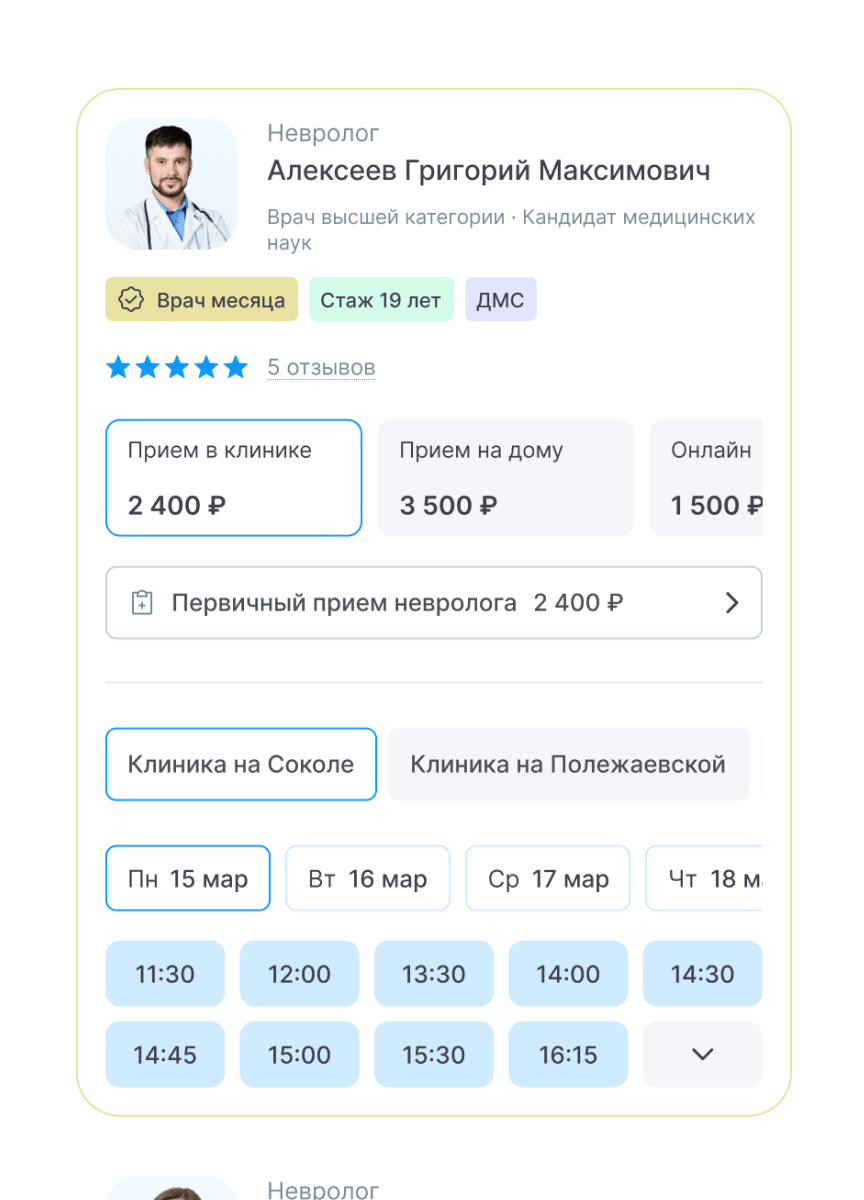Book the 11:30 time slot
864x1200 pixels.
click(165, 974)
